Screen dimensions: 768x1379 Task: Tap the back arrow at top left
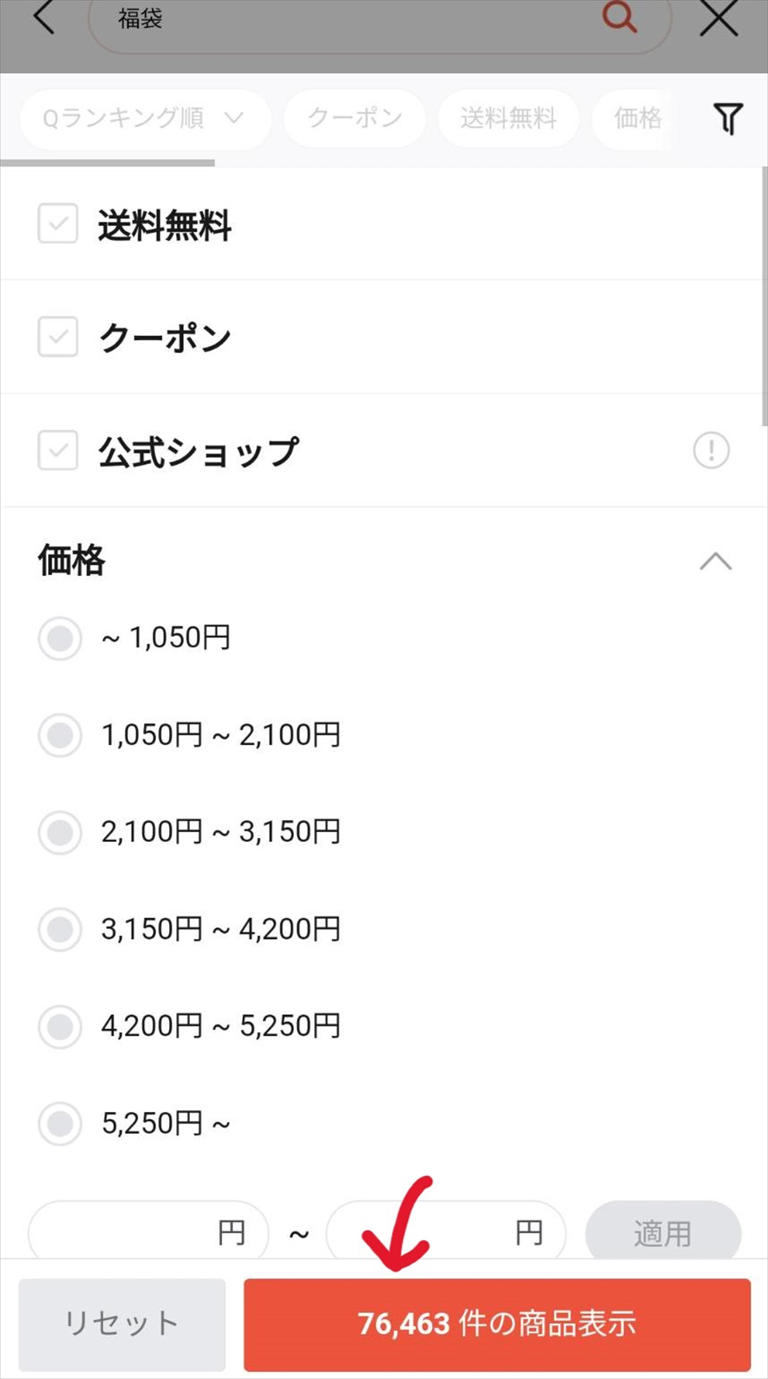coord(43,18)
